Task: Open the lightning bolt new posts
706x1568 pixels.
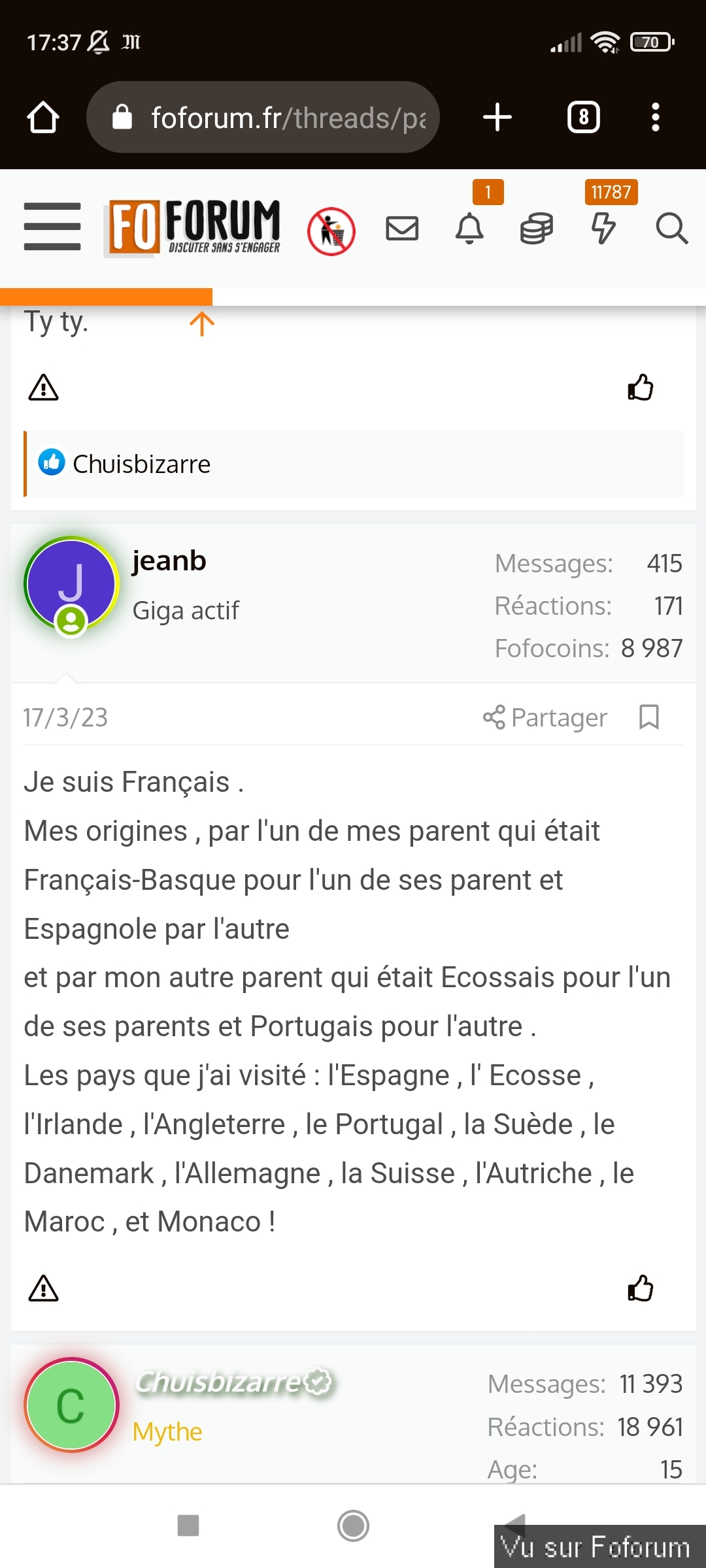Action: click(x=603, y=229)
